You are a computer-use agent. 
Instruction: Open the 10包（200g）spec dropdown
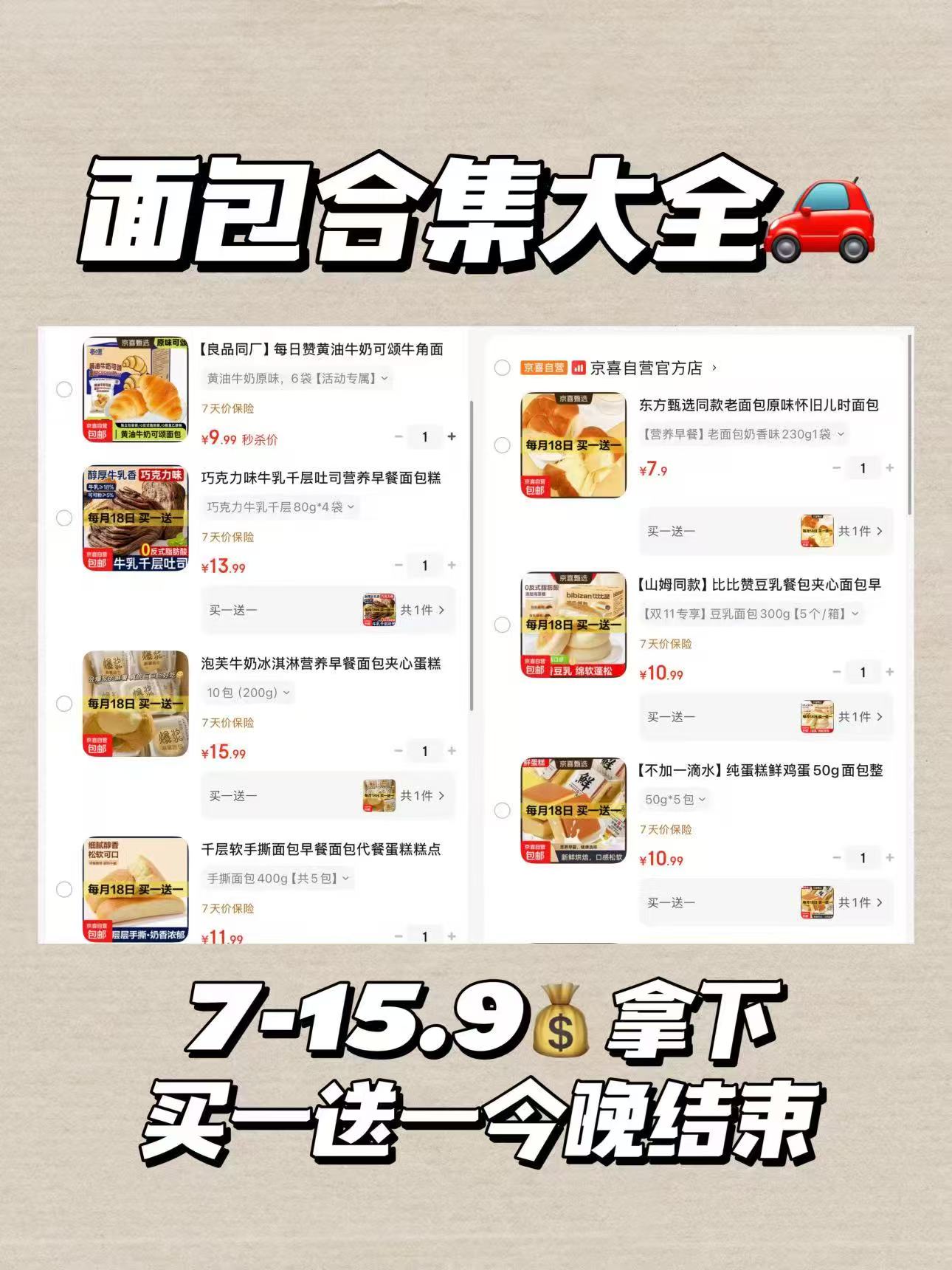pyautogui.click(x=288, y=693)
